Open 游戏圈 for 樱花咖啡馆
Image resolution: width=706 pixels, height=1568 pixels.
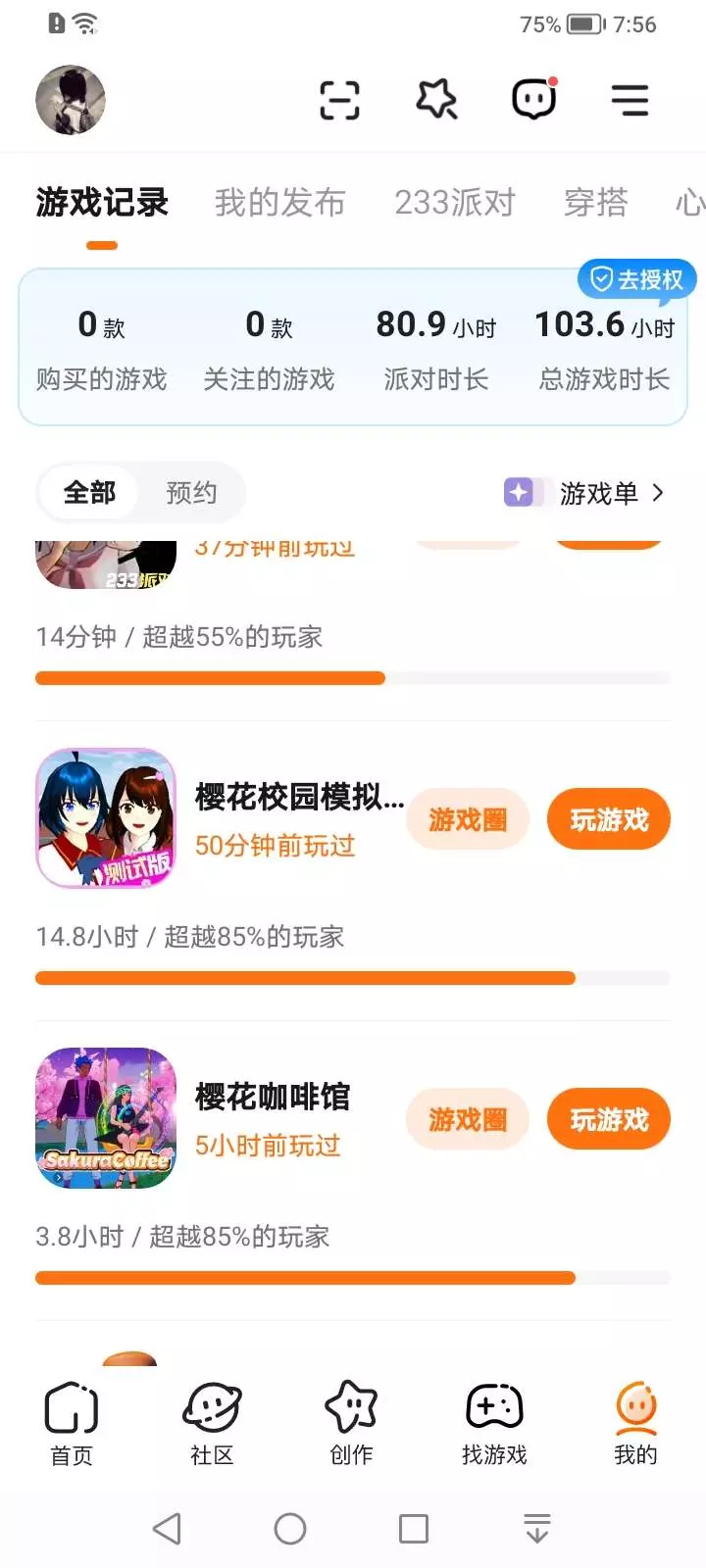tap(468, 1119)
